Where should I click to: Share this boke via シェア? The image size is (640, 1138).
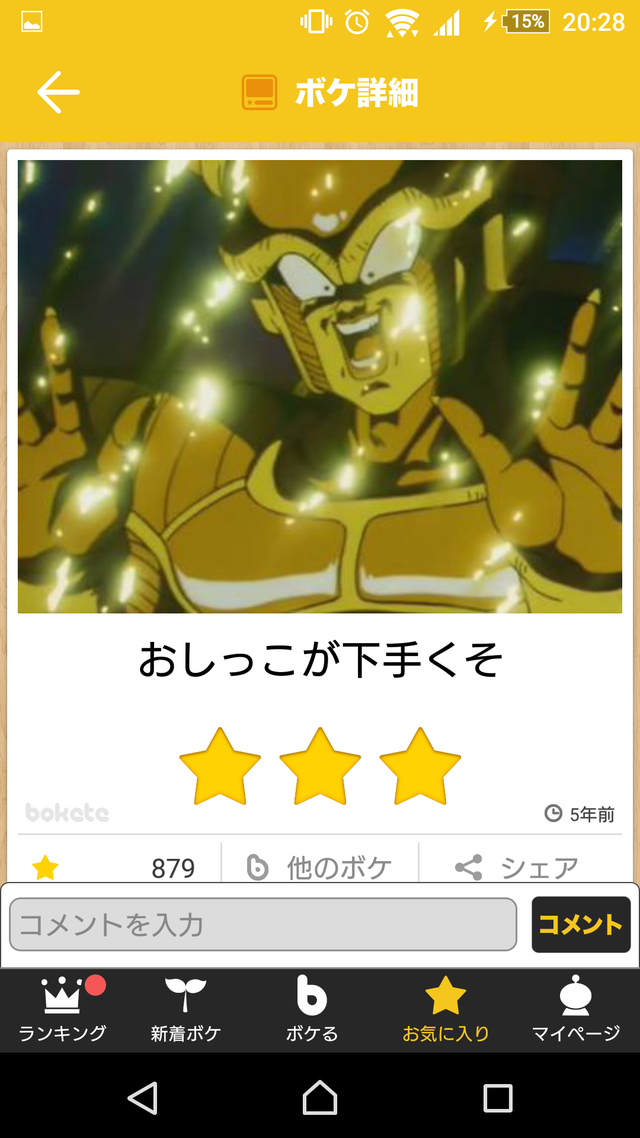point(516,867)
